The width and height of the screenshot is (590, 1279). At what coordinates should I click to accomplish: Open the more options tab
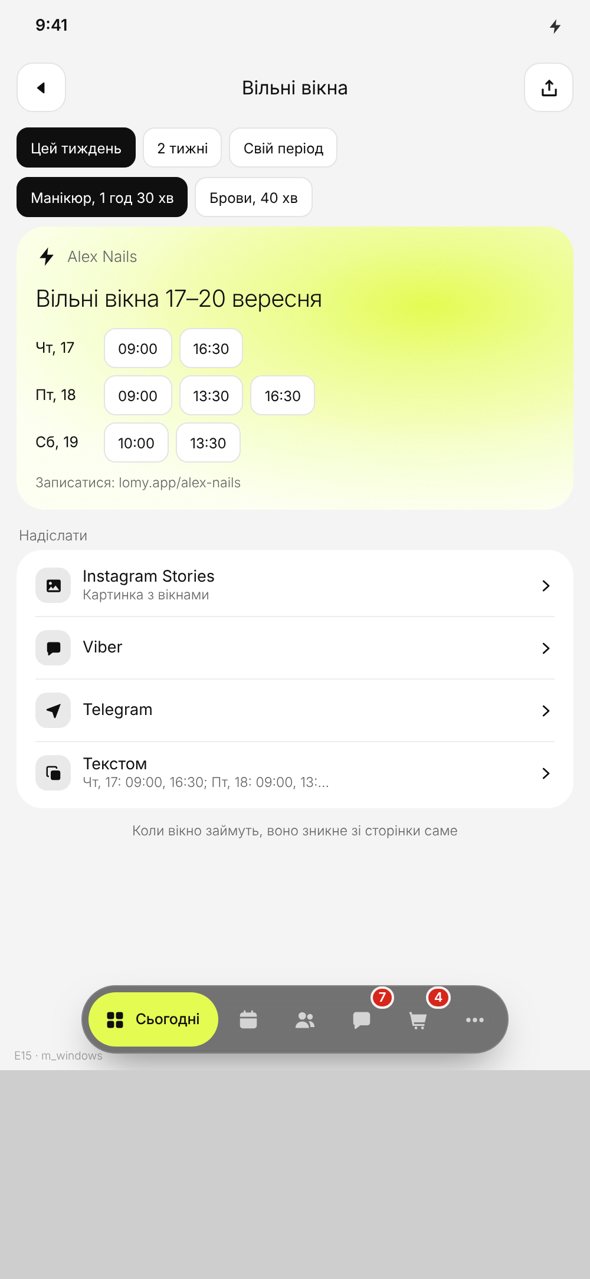point(475,1020)
